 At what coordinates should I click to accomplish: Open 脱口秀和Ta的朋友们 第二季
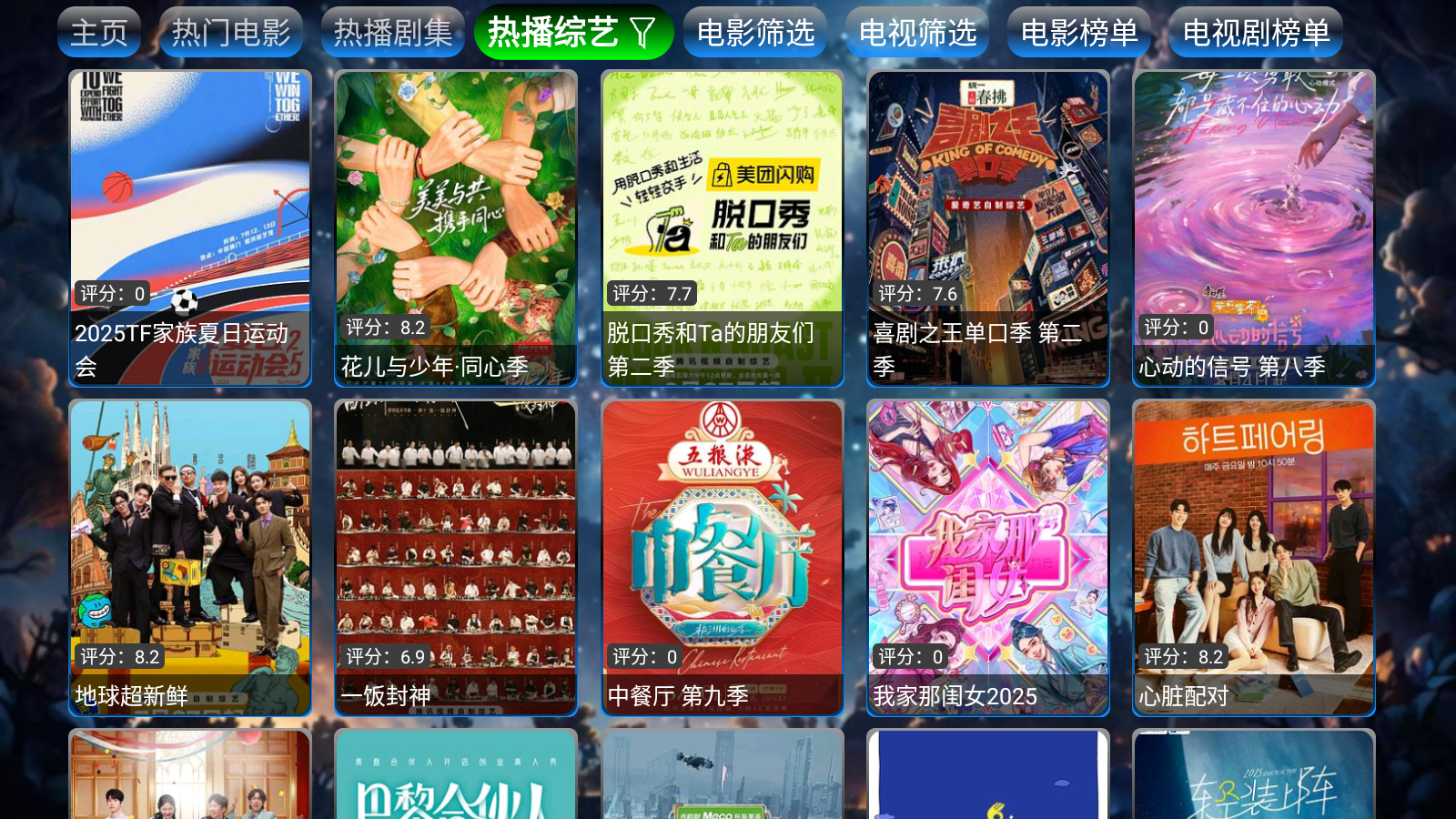(x=723, y=227)
